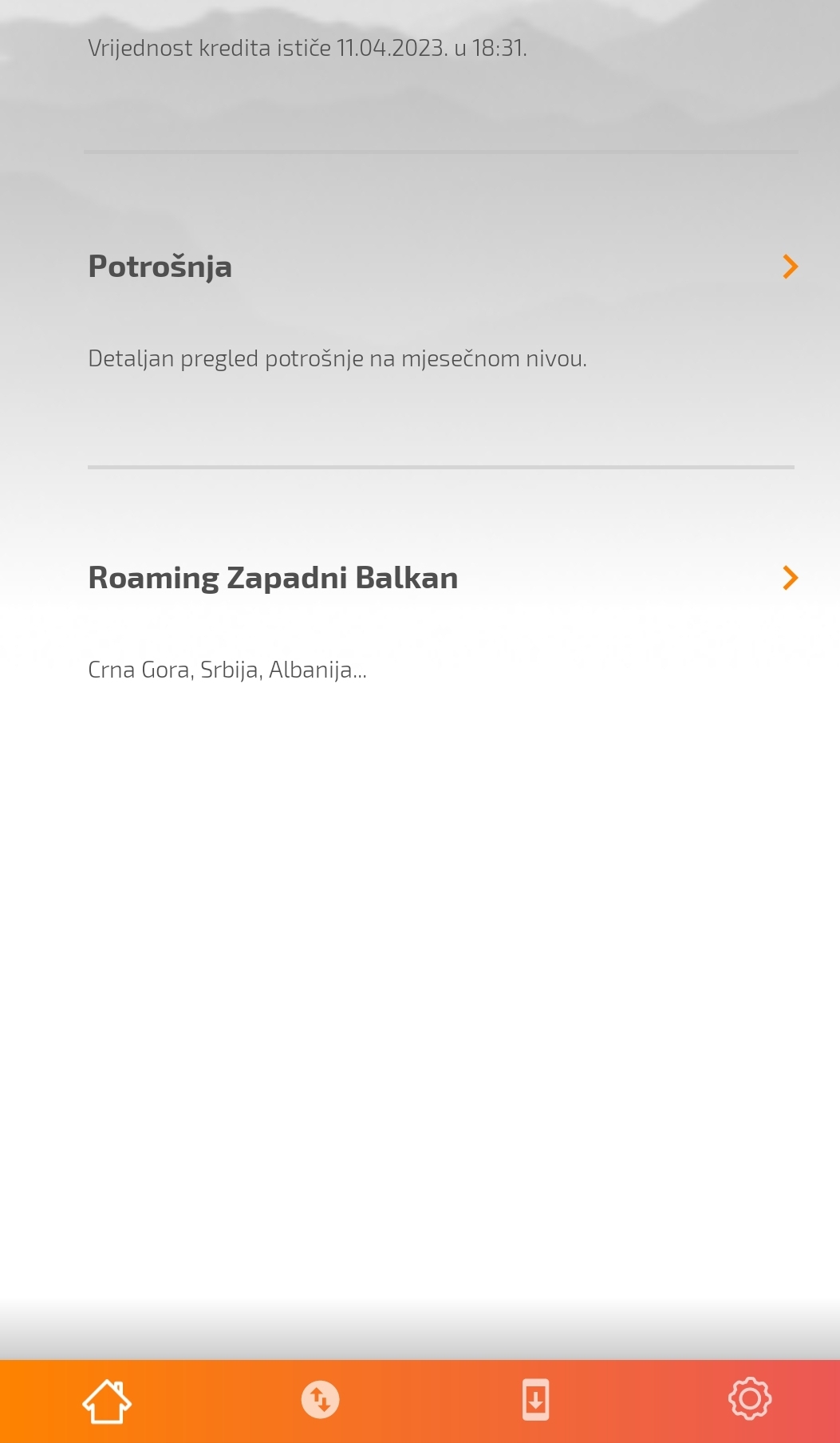Go to the home tab
The height and width of the screenshot is (1443, 840).
pyautogui.click(x=107, y=1401)
